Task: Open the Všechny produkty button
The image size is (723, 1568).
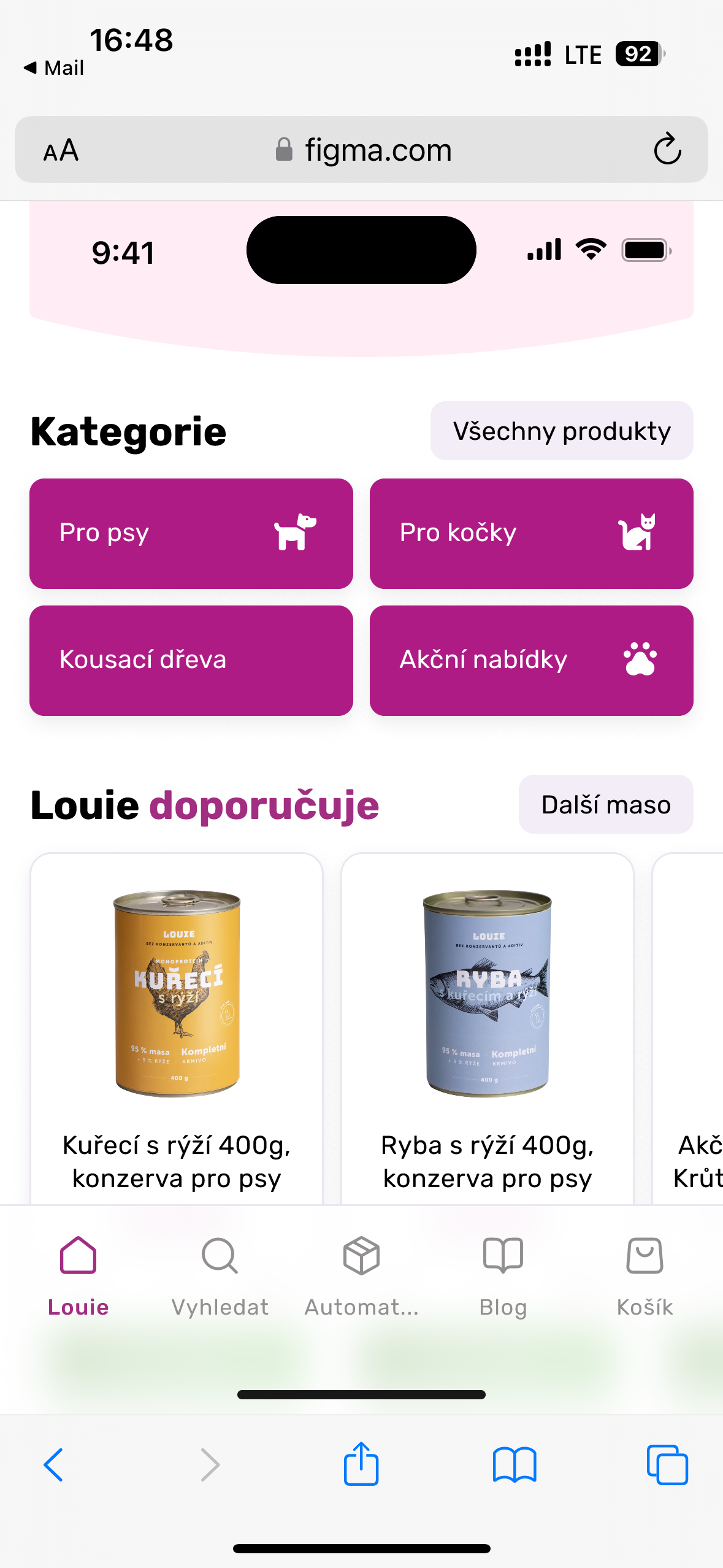Action: [x=562, y=431]
